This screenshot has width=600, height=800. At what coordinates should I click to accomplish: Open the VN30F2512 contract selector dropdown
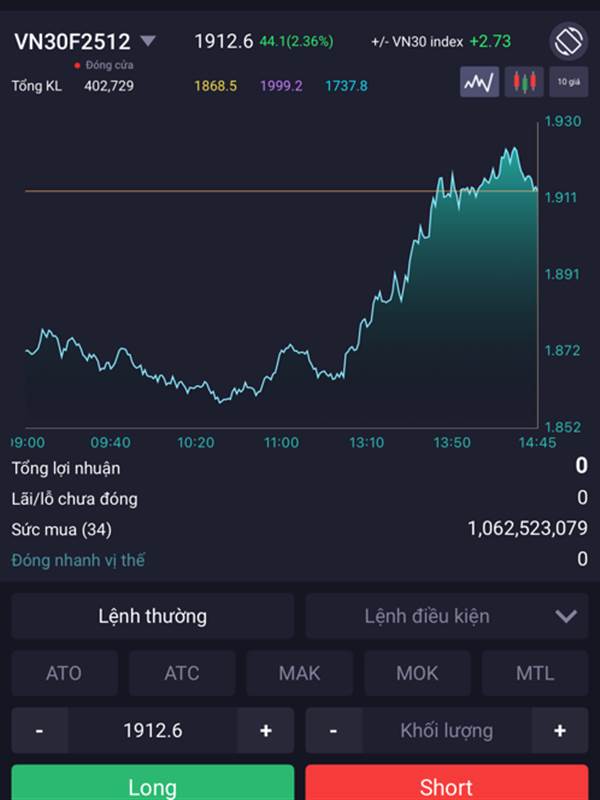click(x=148, y=41)
